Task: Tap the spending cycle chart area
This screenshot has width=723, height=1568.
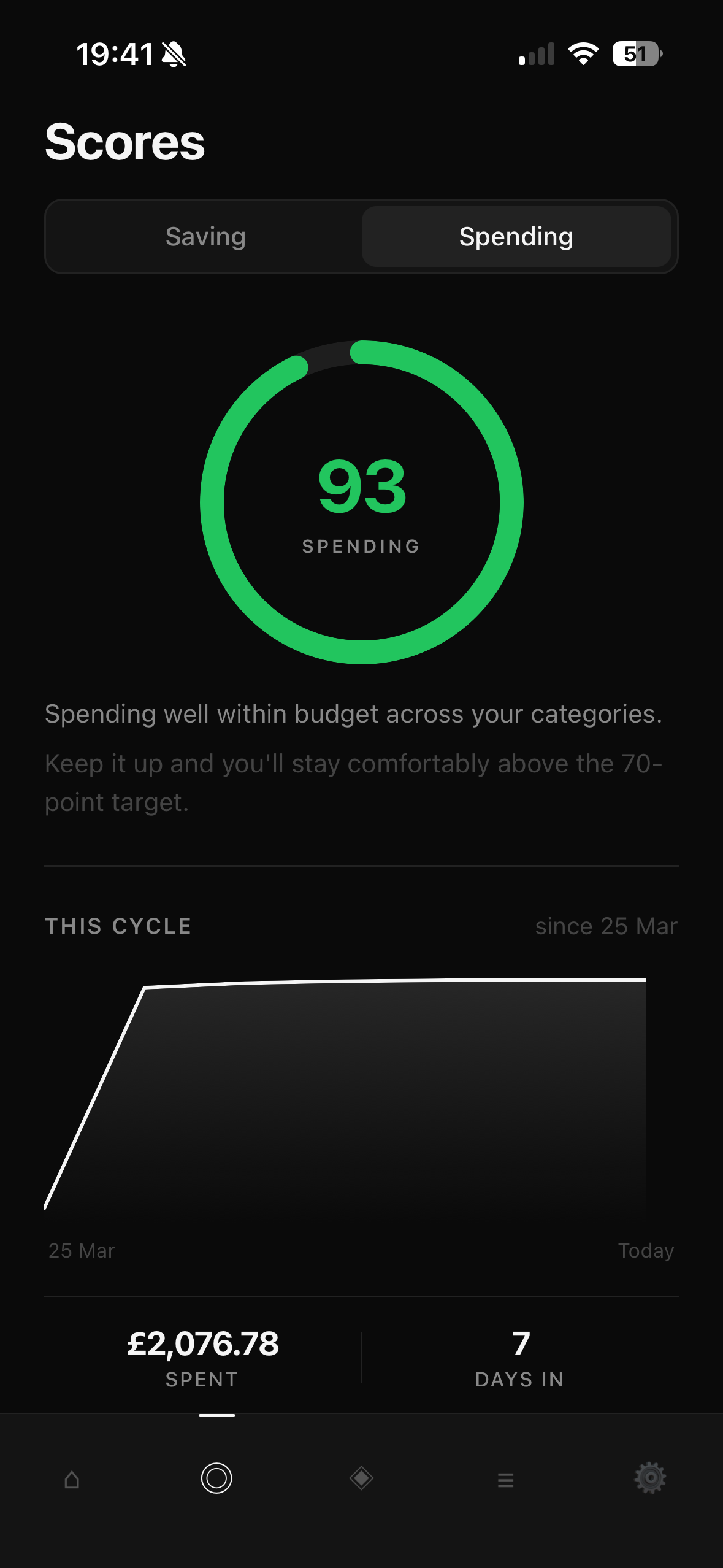Action: pyautogui.click(x=362, y=1104)
